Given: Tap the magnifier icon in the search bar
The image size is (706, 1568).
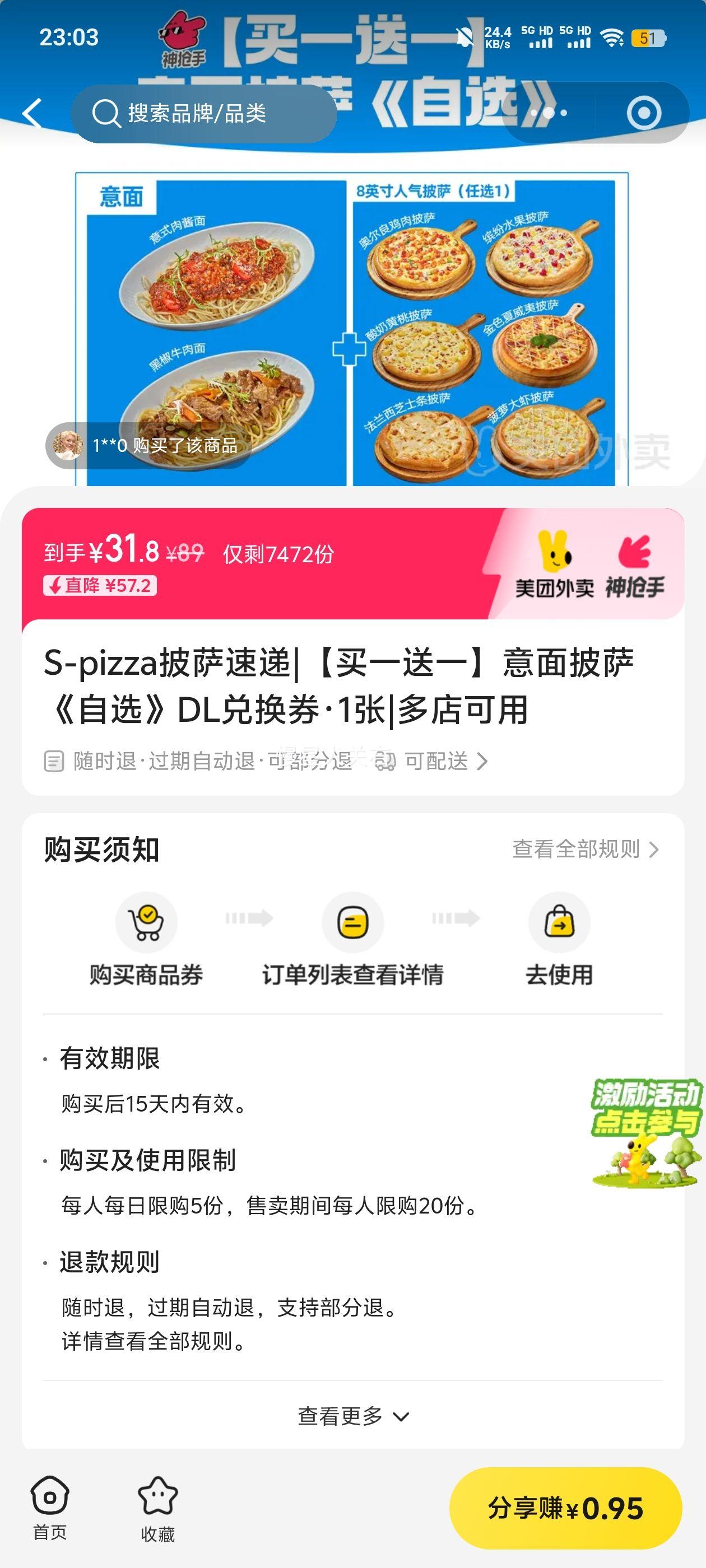Looking at the screenshot, I should point(109,111).
